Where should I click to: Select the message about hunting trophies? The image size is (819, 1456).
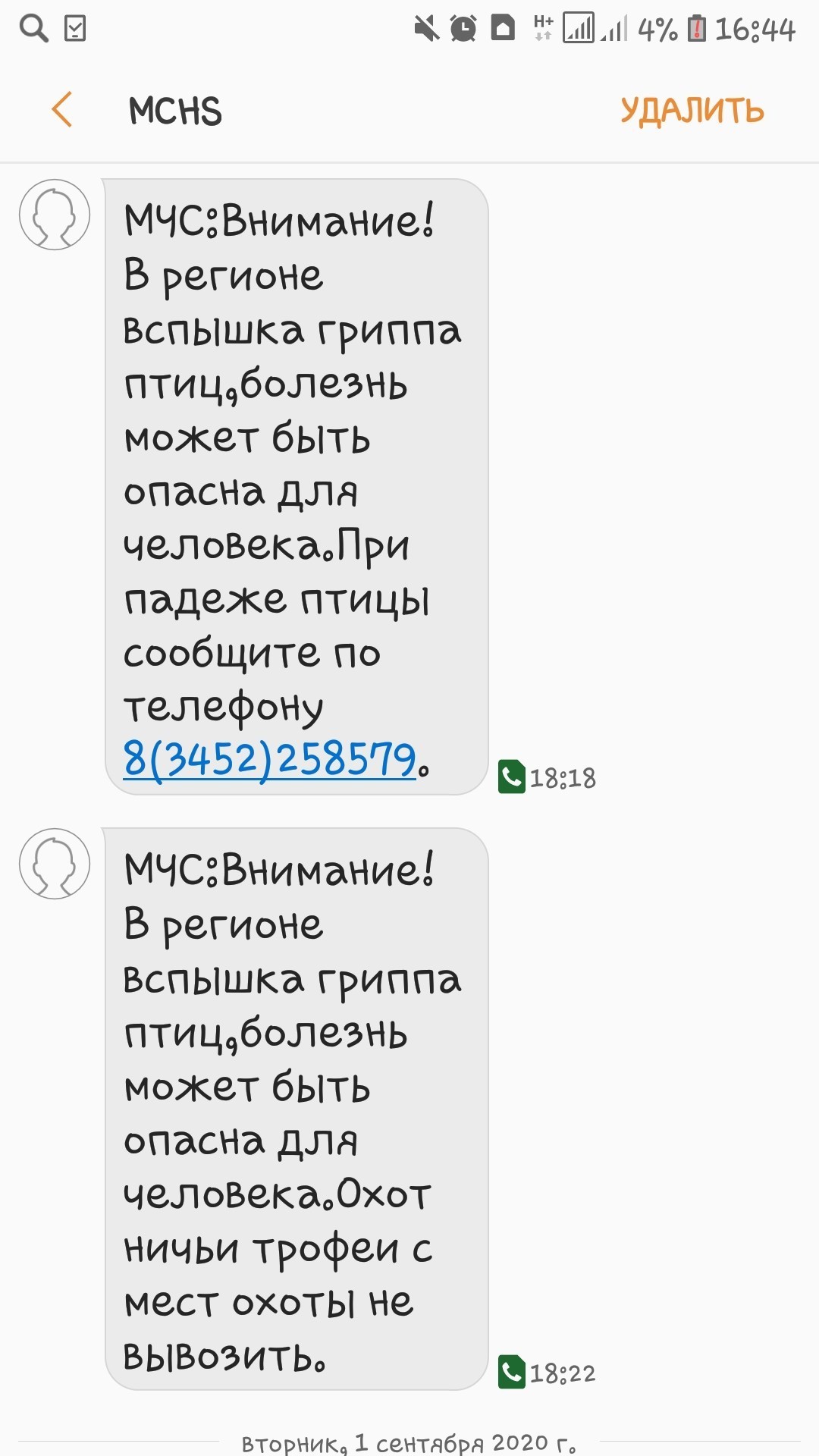(x=296, y=1109)
